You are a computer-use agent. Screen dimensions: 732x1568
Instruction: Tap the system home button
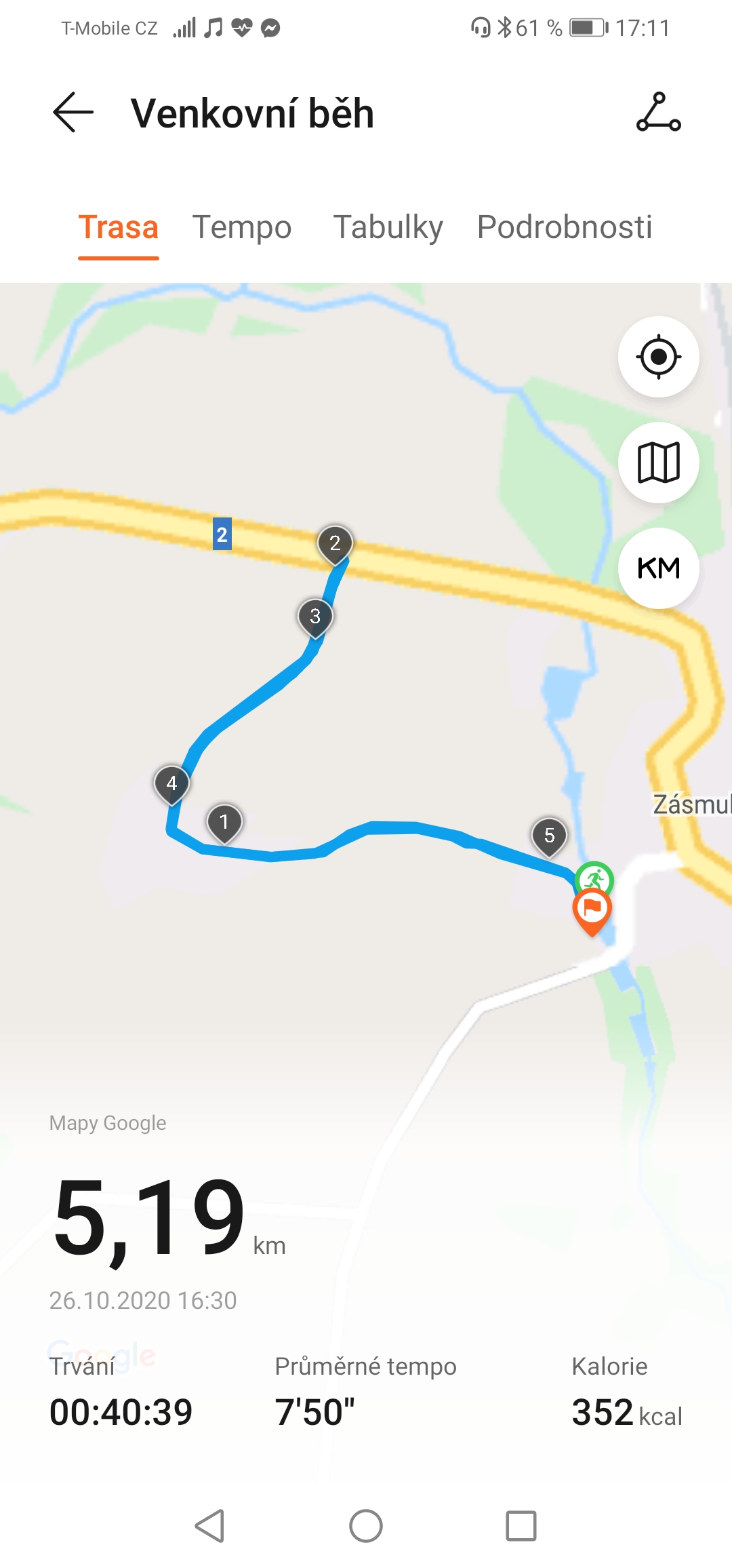(x=366, y=1526)
